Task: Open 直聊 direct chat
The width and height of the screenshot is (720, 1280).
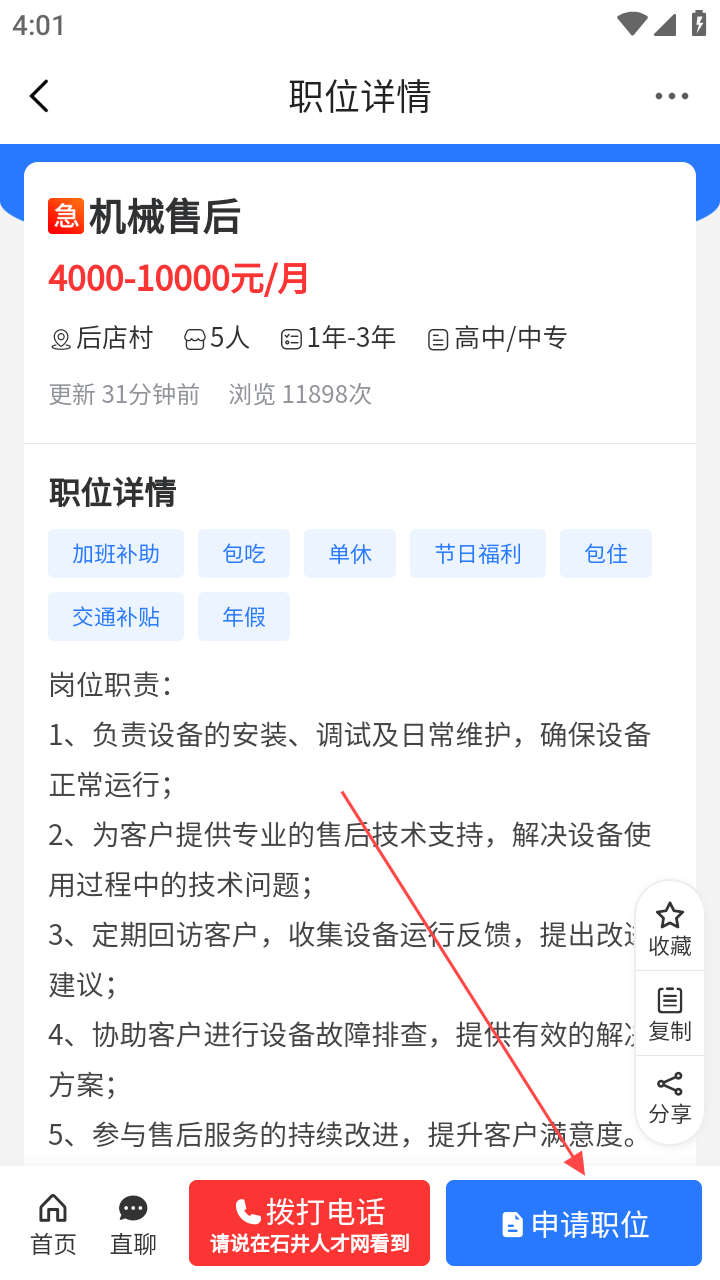Action: pyautogui.click(x=133, y=1224)
